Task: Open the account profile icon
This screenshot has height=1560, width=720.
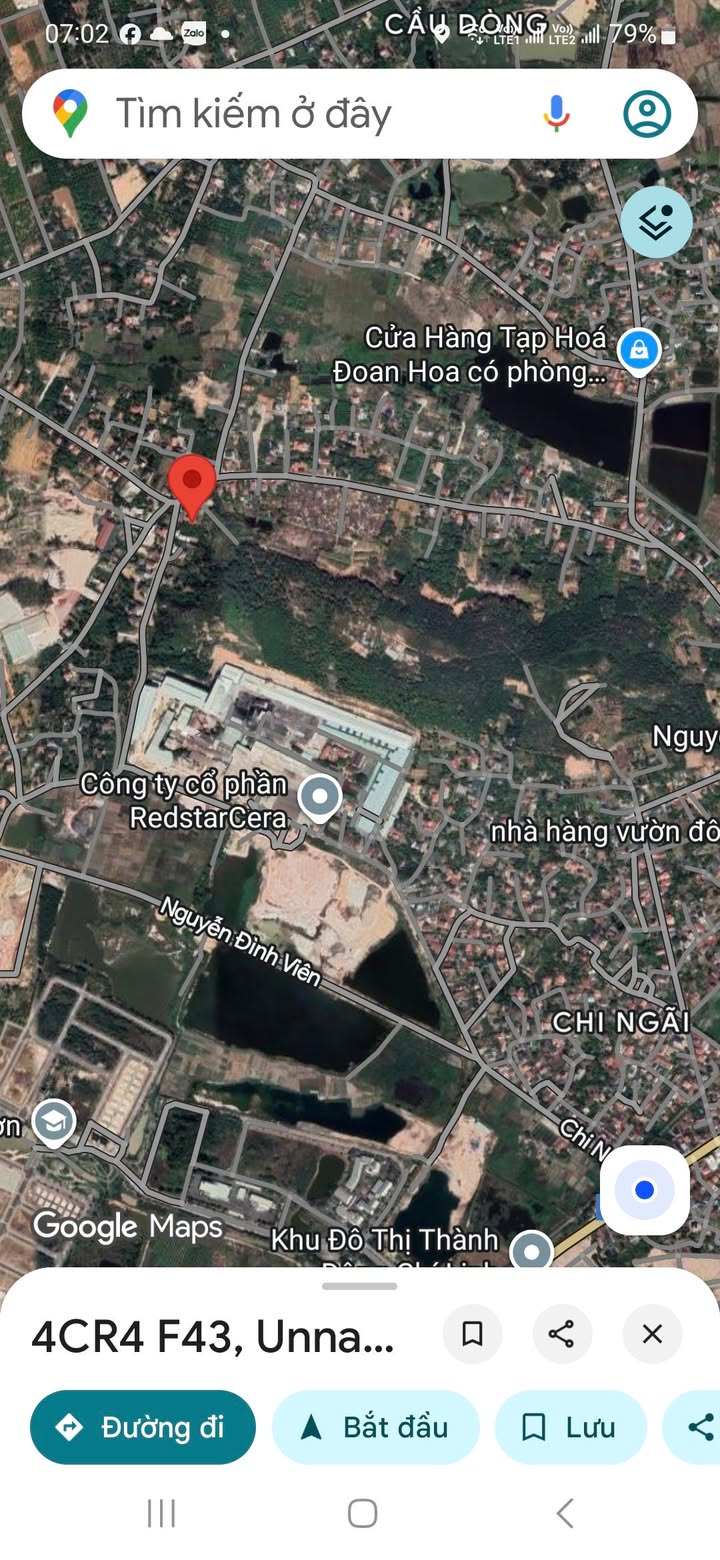Action: (647, 114)
